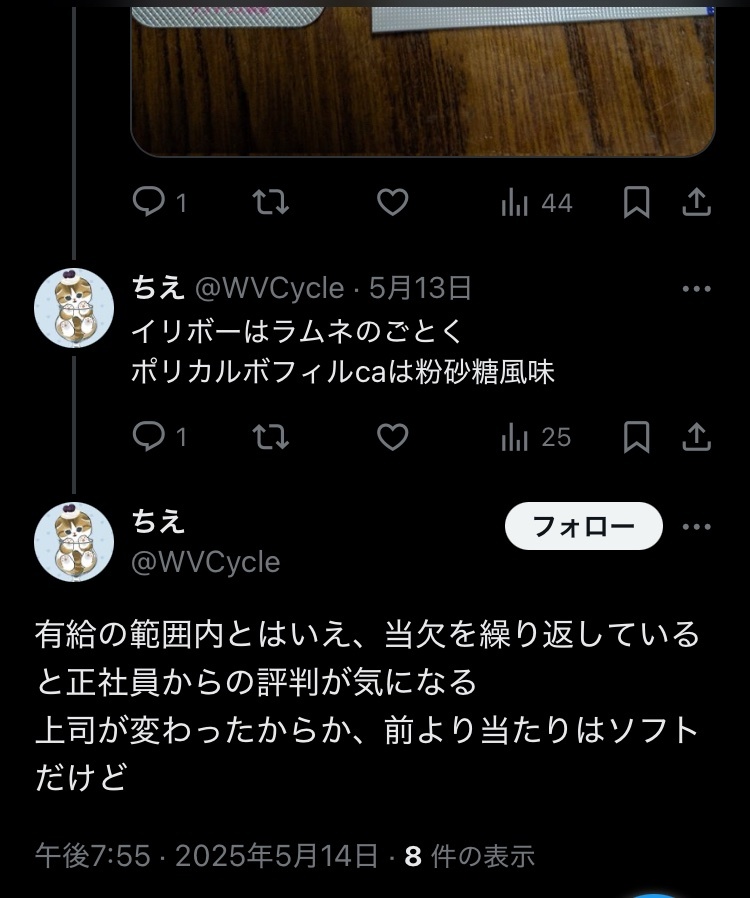The height and width of the screenshot is (898, 750).
Task: Follow ちえ with the フォロー button
Action: click(583, 526)
